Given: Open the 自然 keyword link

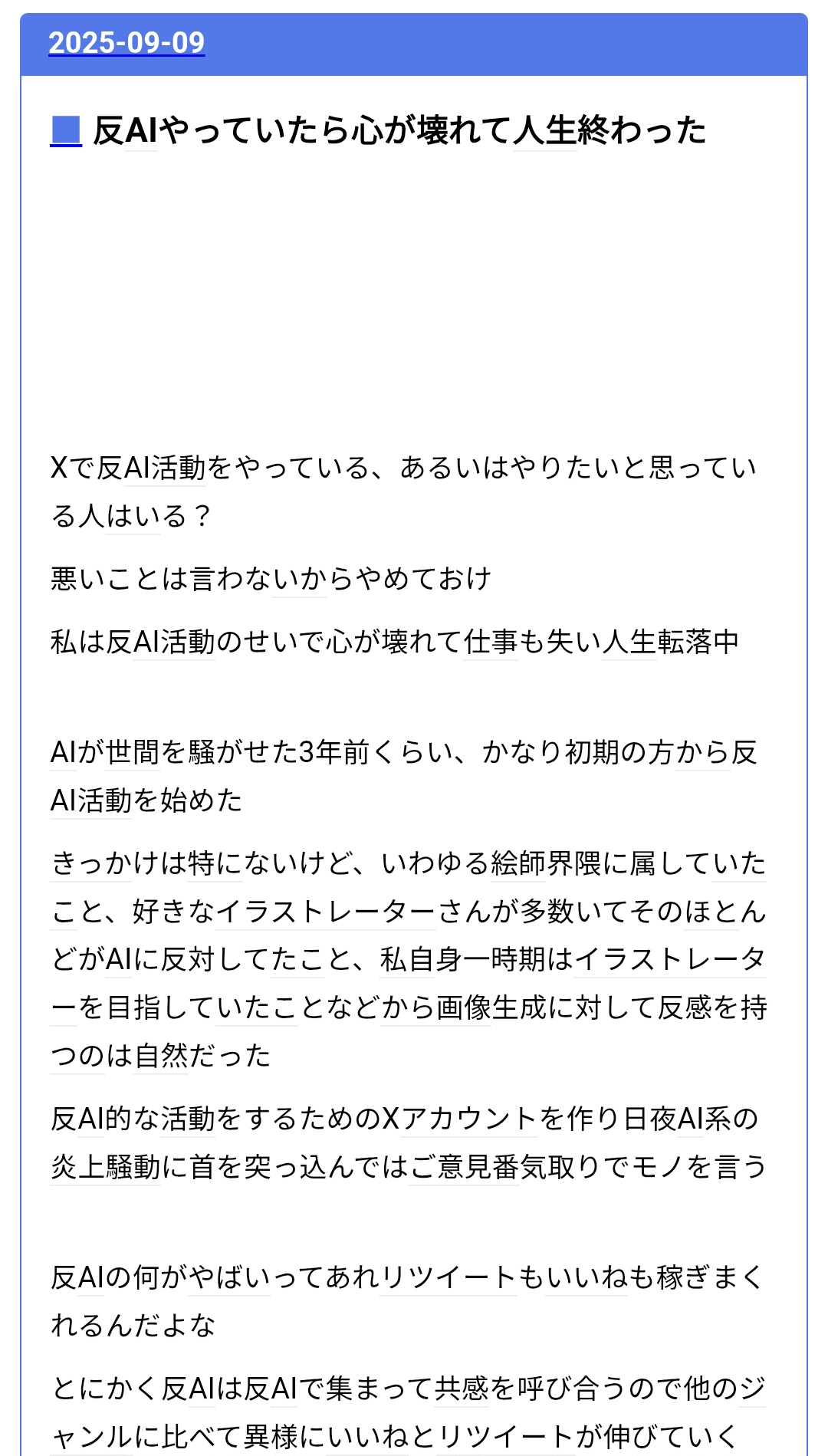Looking at the screenshot, I should coord(160,1056).
